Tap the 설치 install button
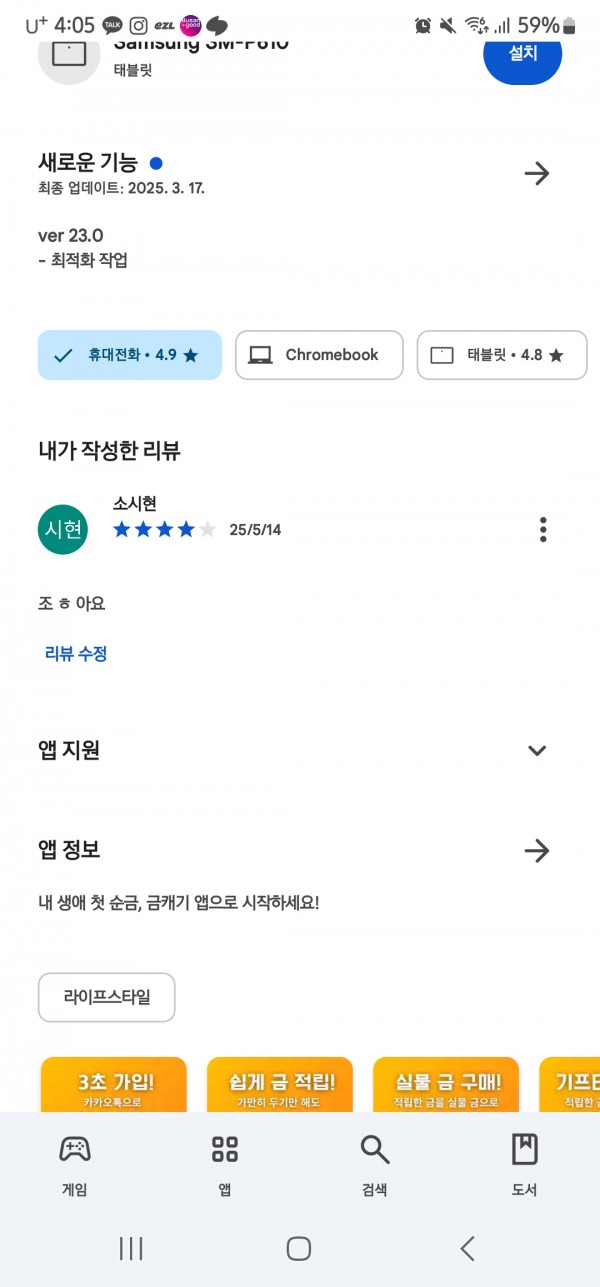This screenshot has width=600, height=1287. click(x=522, y=53)
